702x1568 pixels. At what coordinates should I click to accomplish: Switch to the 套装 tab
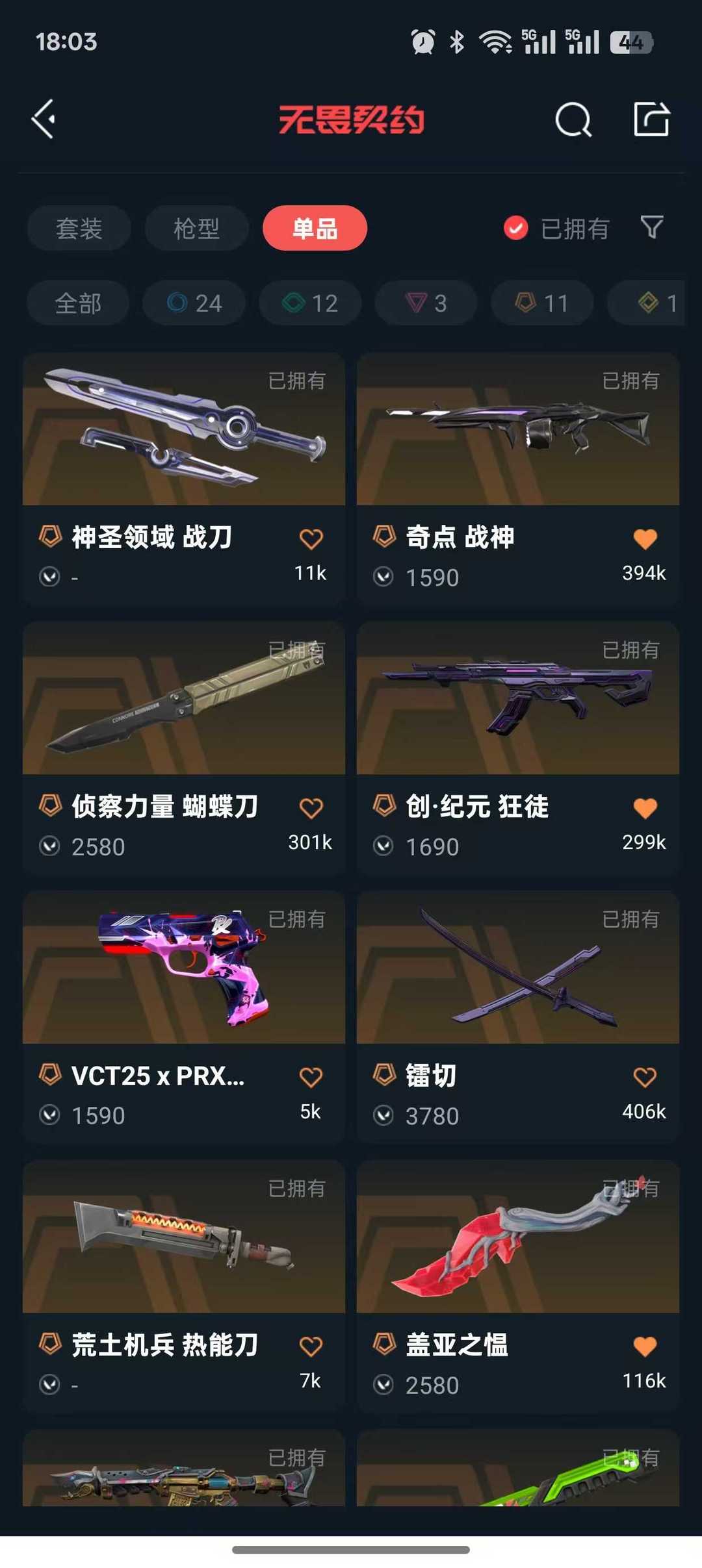point(78,228)
